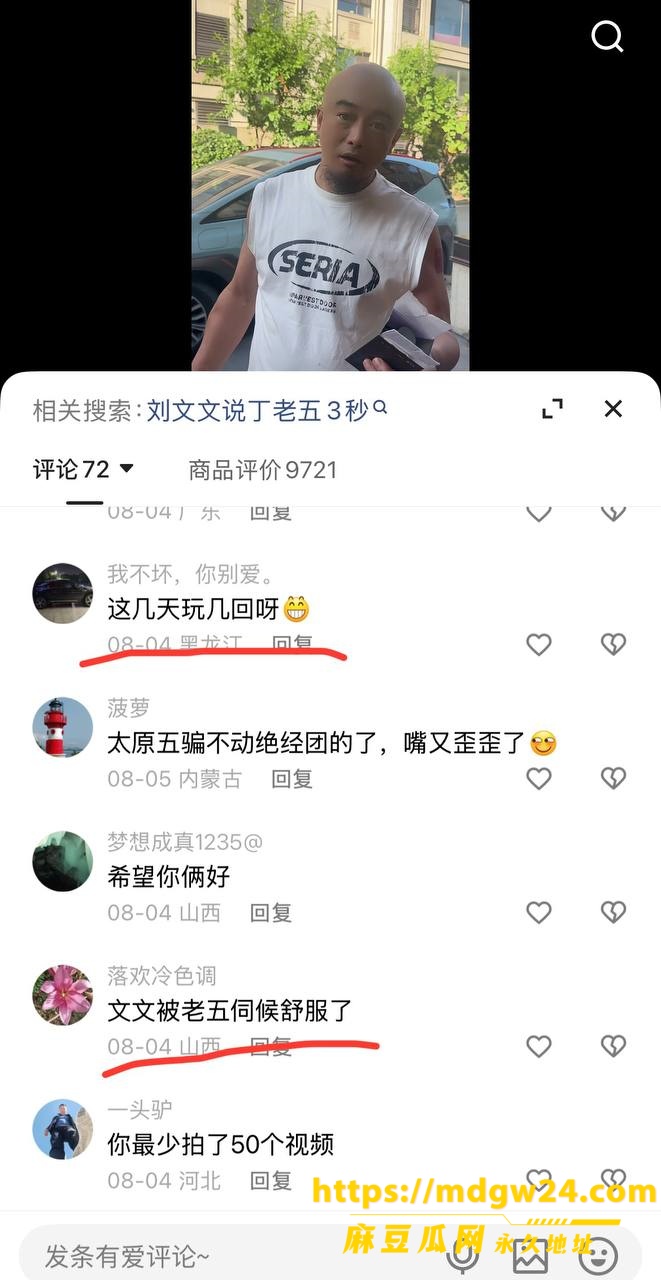
Task: Close the comments panel
Action: click(x=613, y=409)
